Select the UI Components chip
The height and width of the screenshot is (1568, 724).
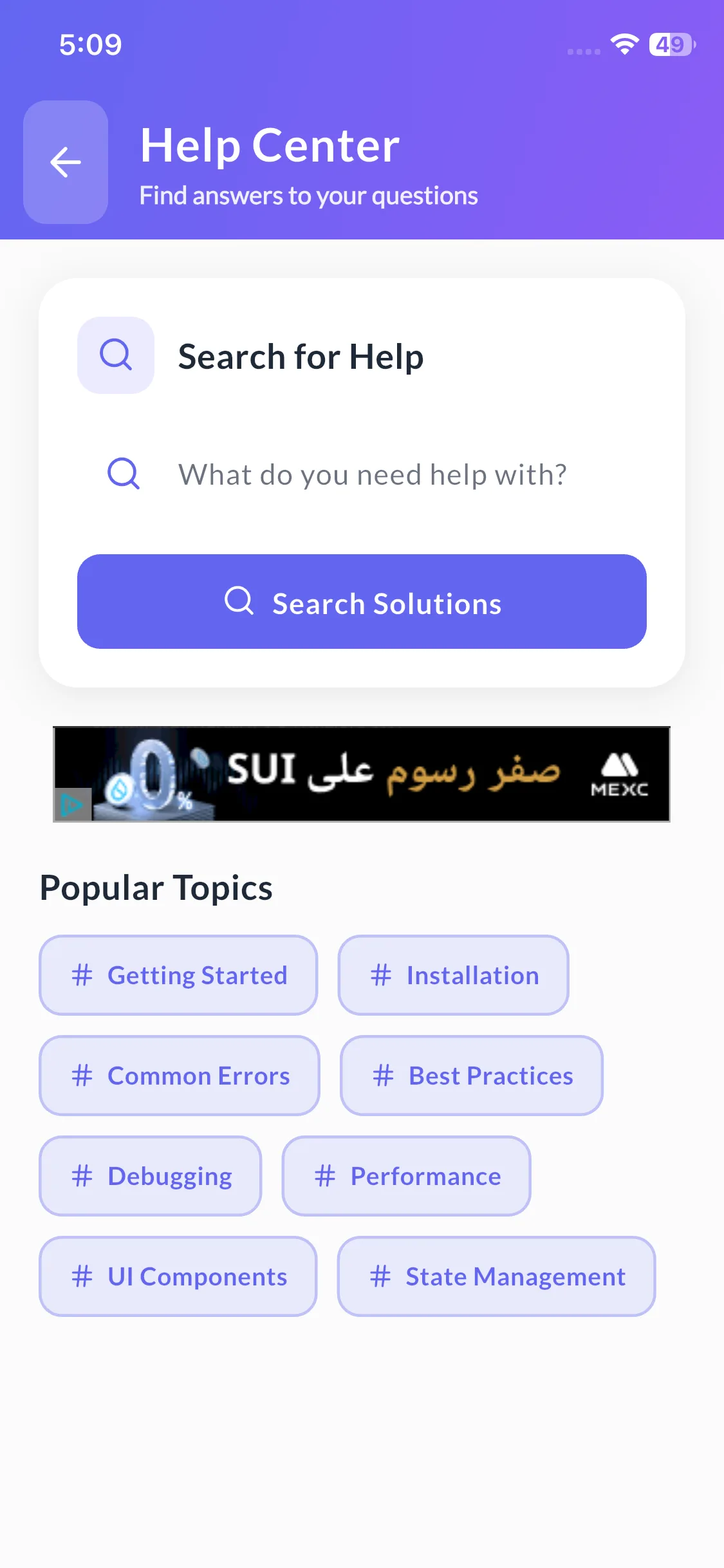coord(178,1276)
